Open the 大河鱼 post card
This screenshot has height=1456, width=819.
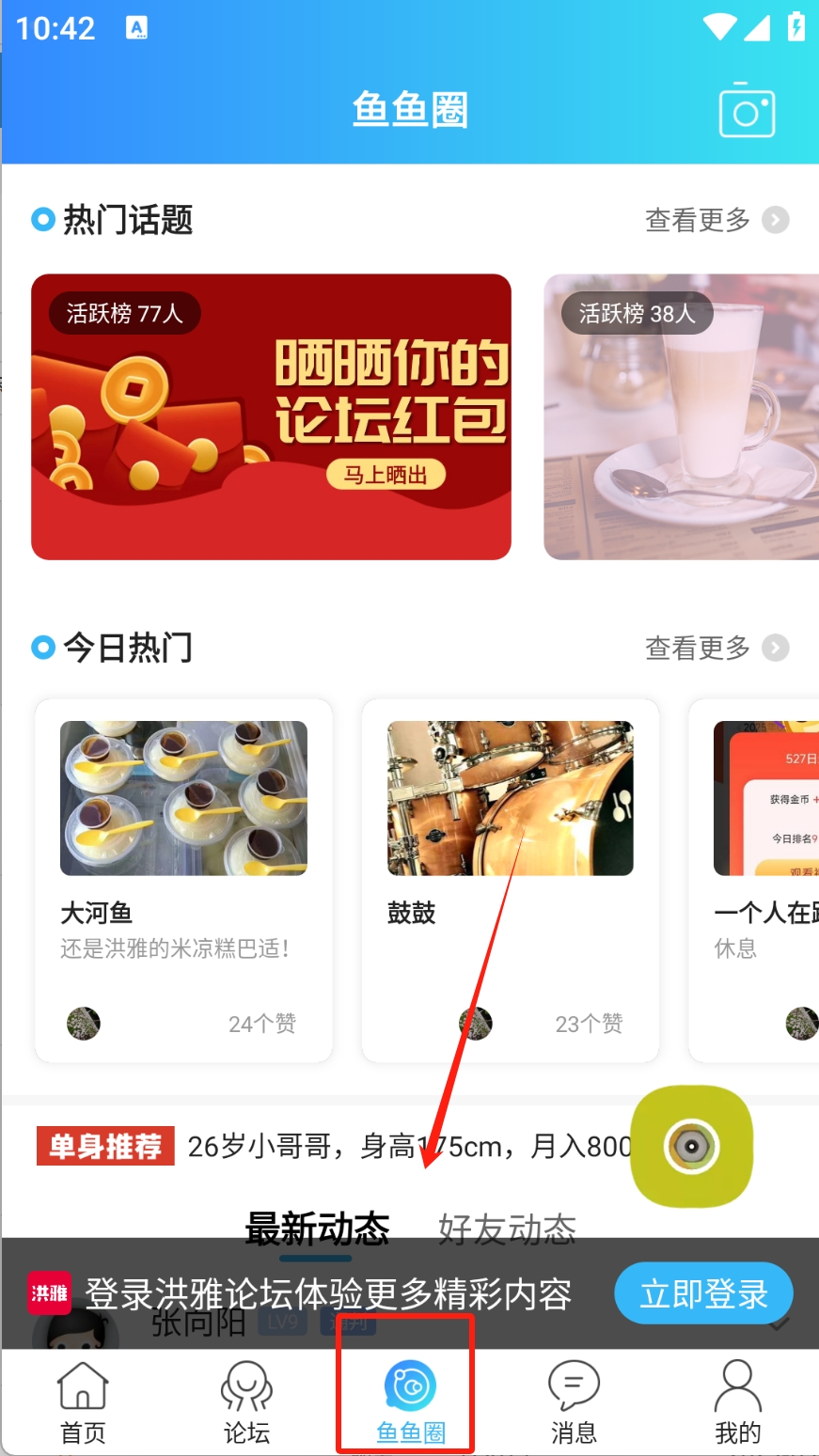[183, 880]
